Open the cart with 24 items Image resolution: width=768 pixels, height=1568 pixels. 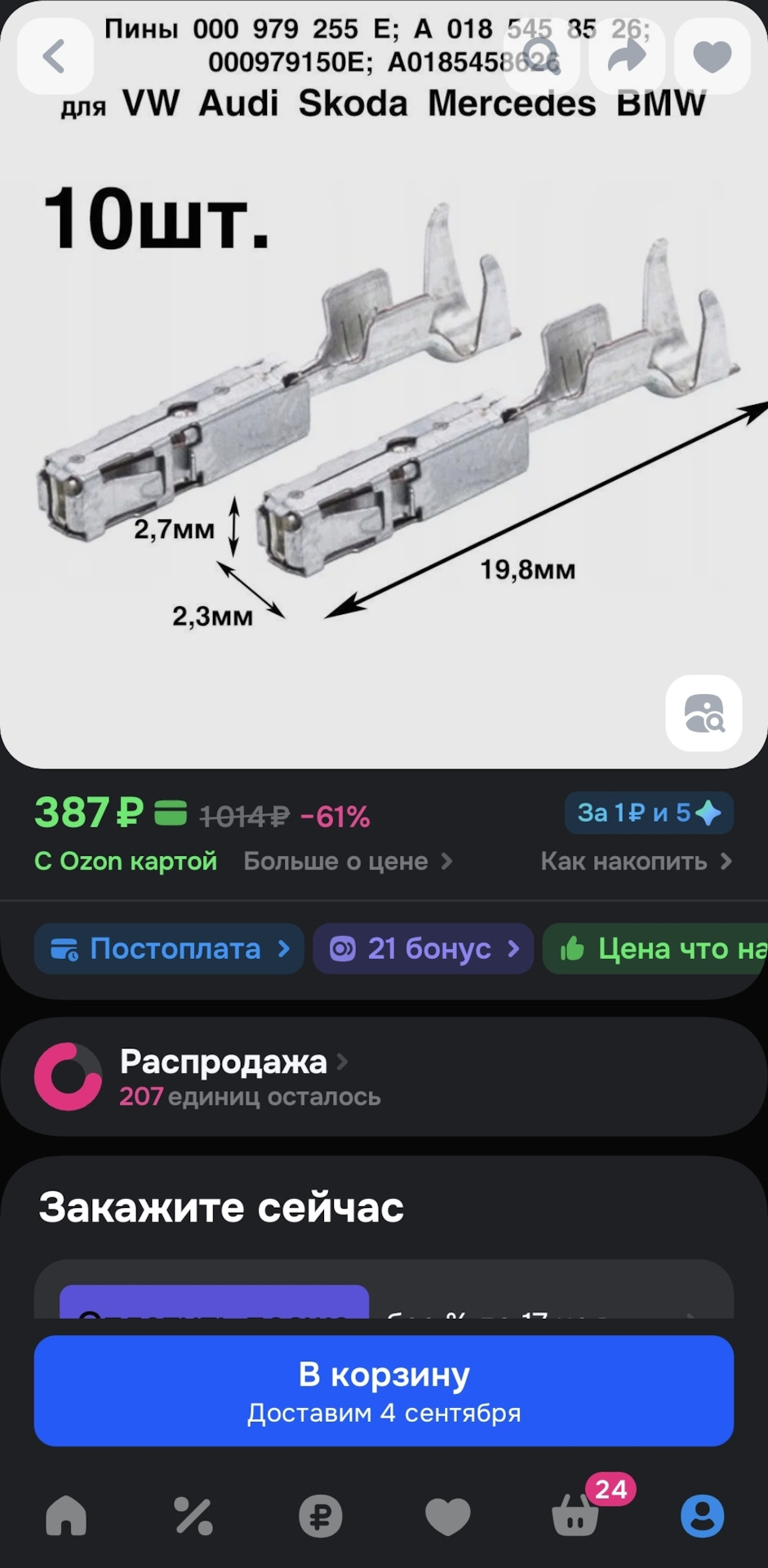tap(576, 1517)
